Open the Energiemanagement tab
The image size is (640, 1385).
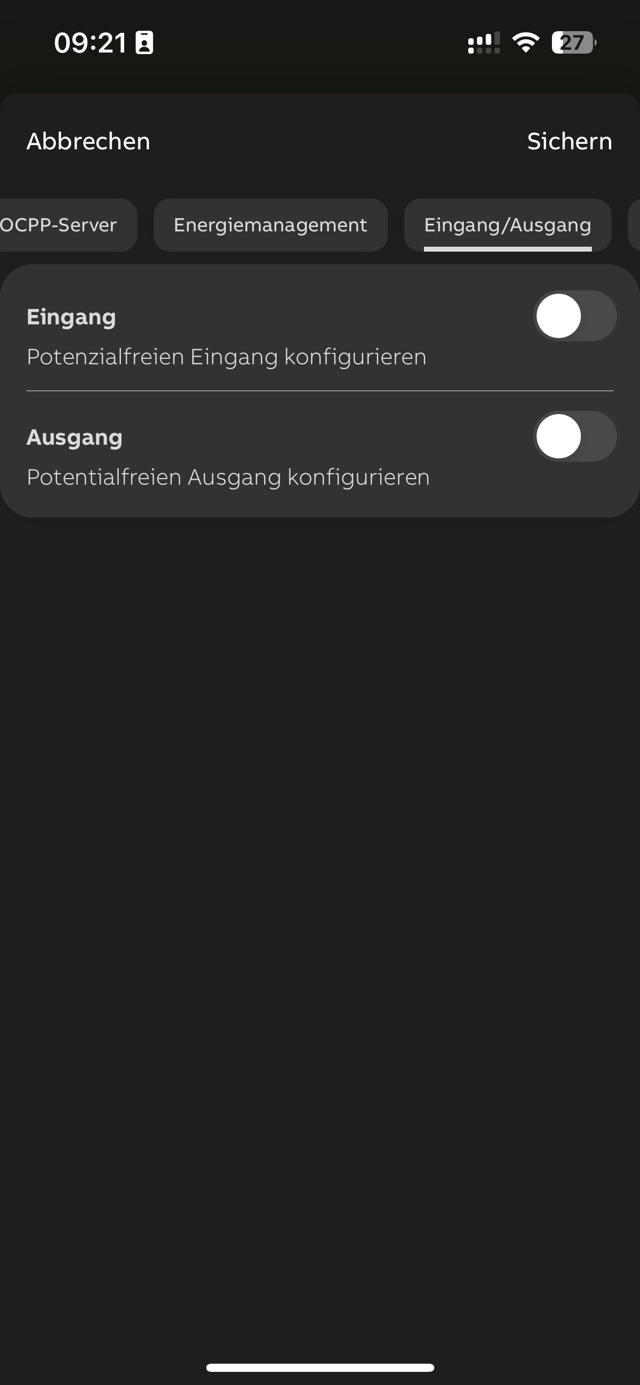[270, 225]
